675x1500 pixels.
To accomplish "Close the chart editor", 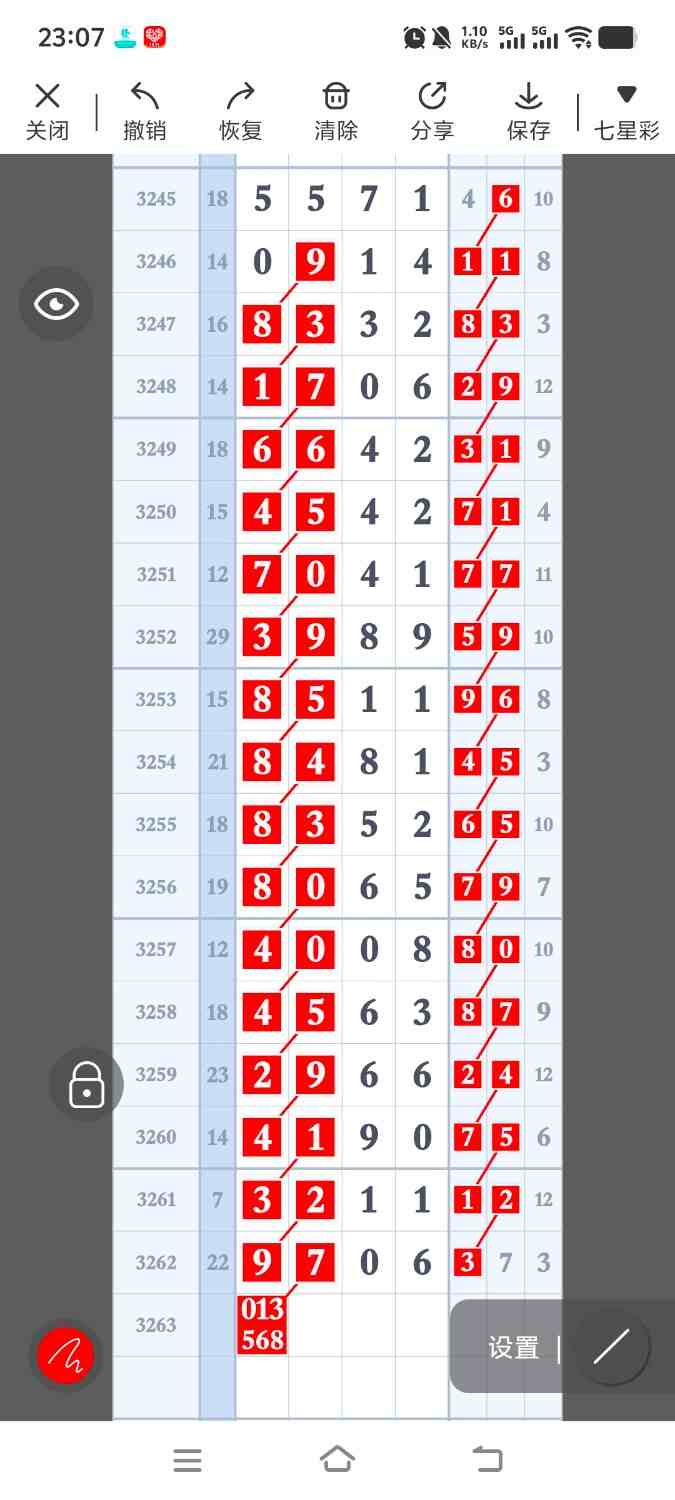I will pos(47,111).
